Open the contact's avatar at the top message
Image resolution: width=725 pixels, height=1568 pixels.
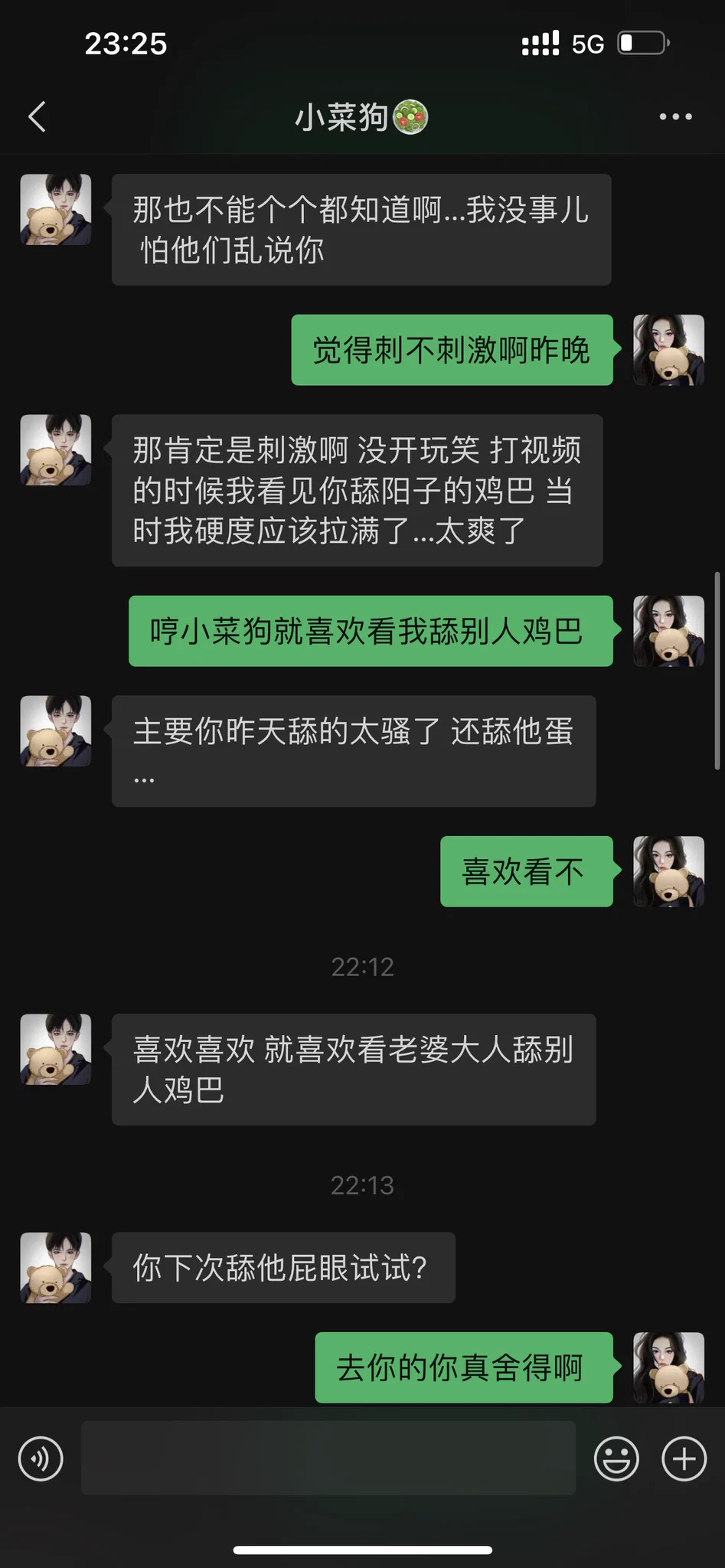[56, 210]
